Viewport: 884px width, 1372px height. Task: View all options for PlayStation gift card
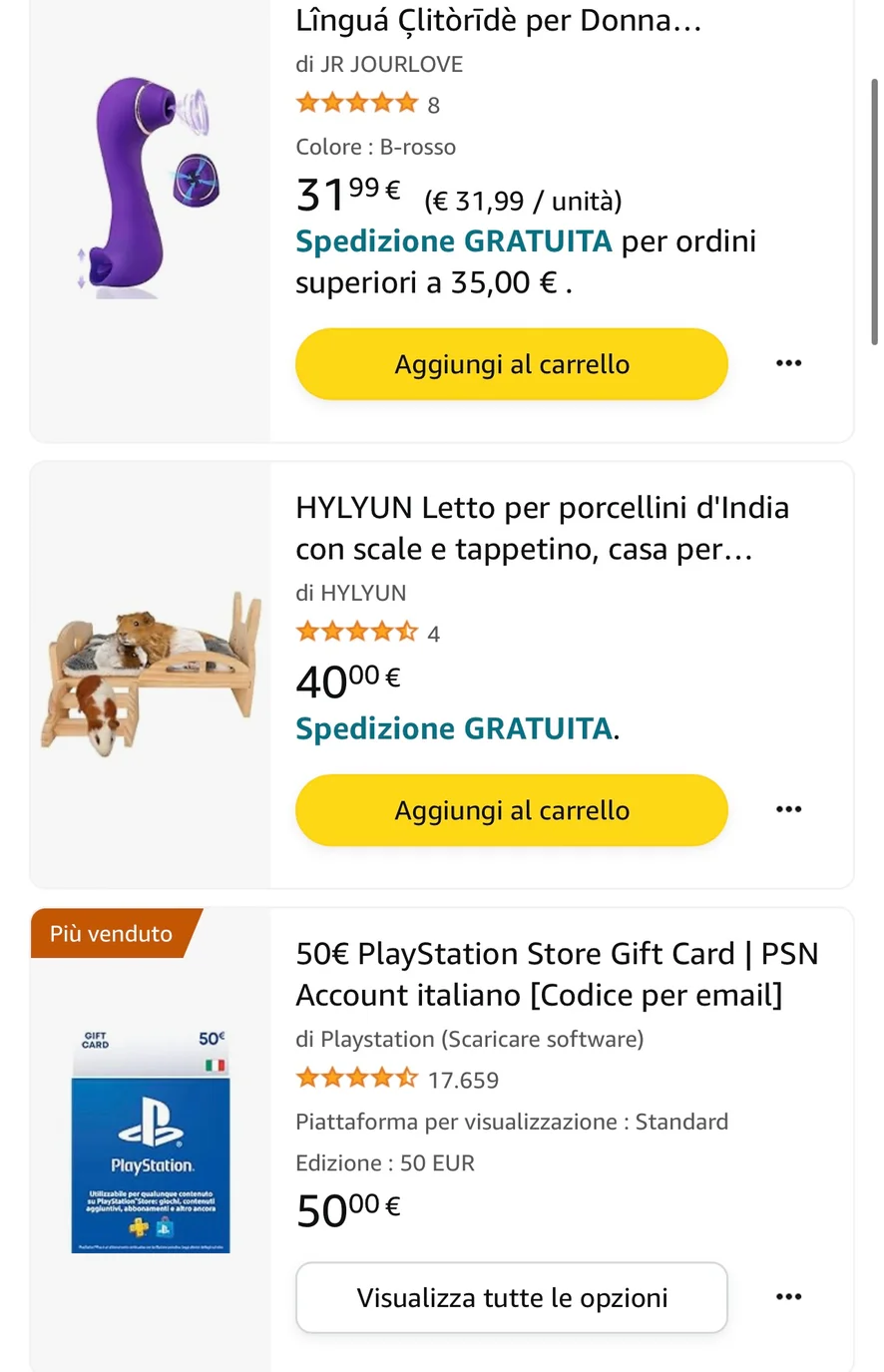pyautogui.click(x=511, y=1297)
